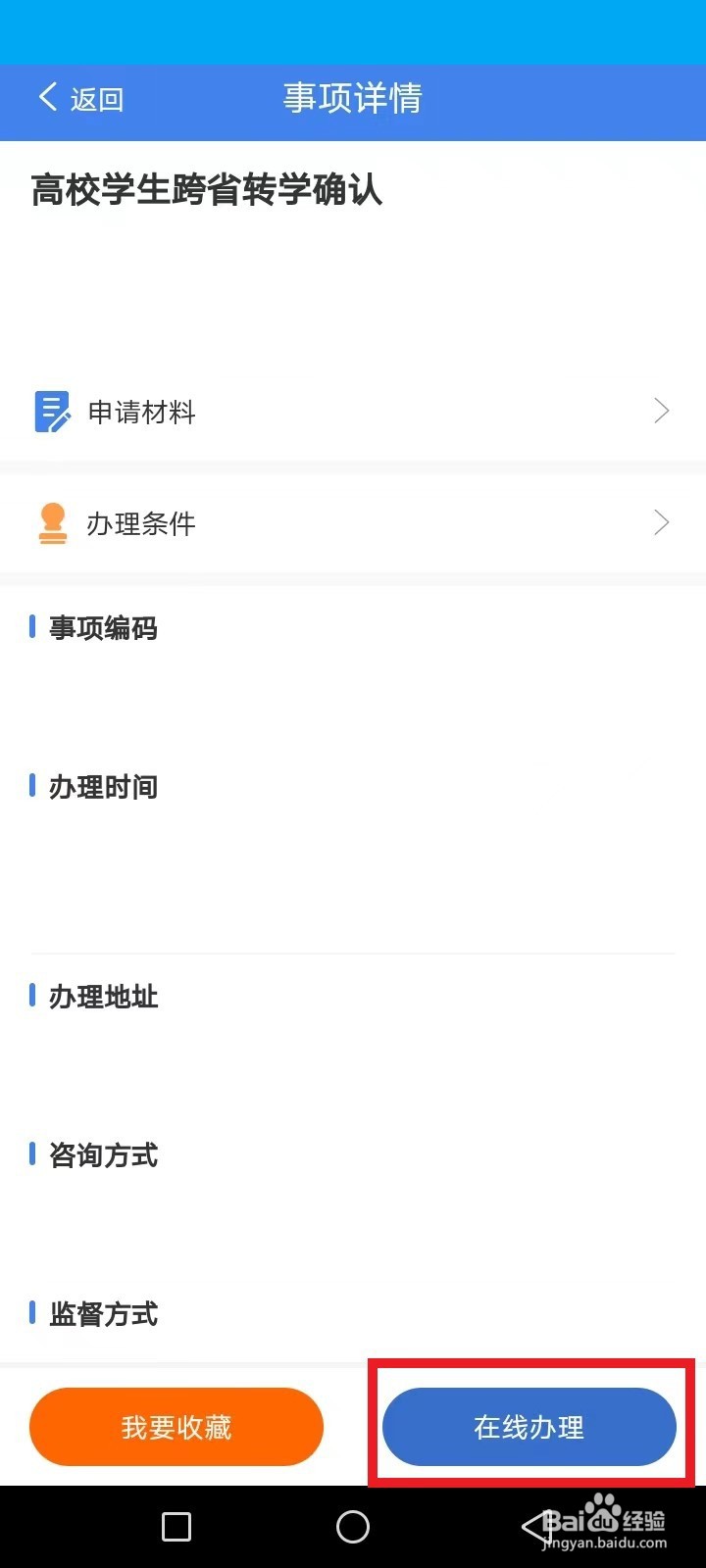Screen dimensions: 706x1568
Task: Tap the 返回 menu item
Action: coord(94,98)
